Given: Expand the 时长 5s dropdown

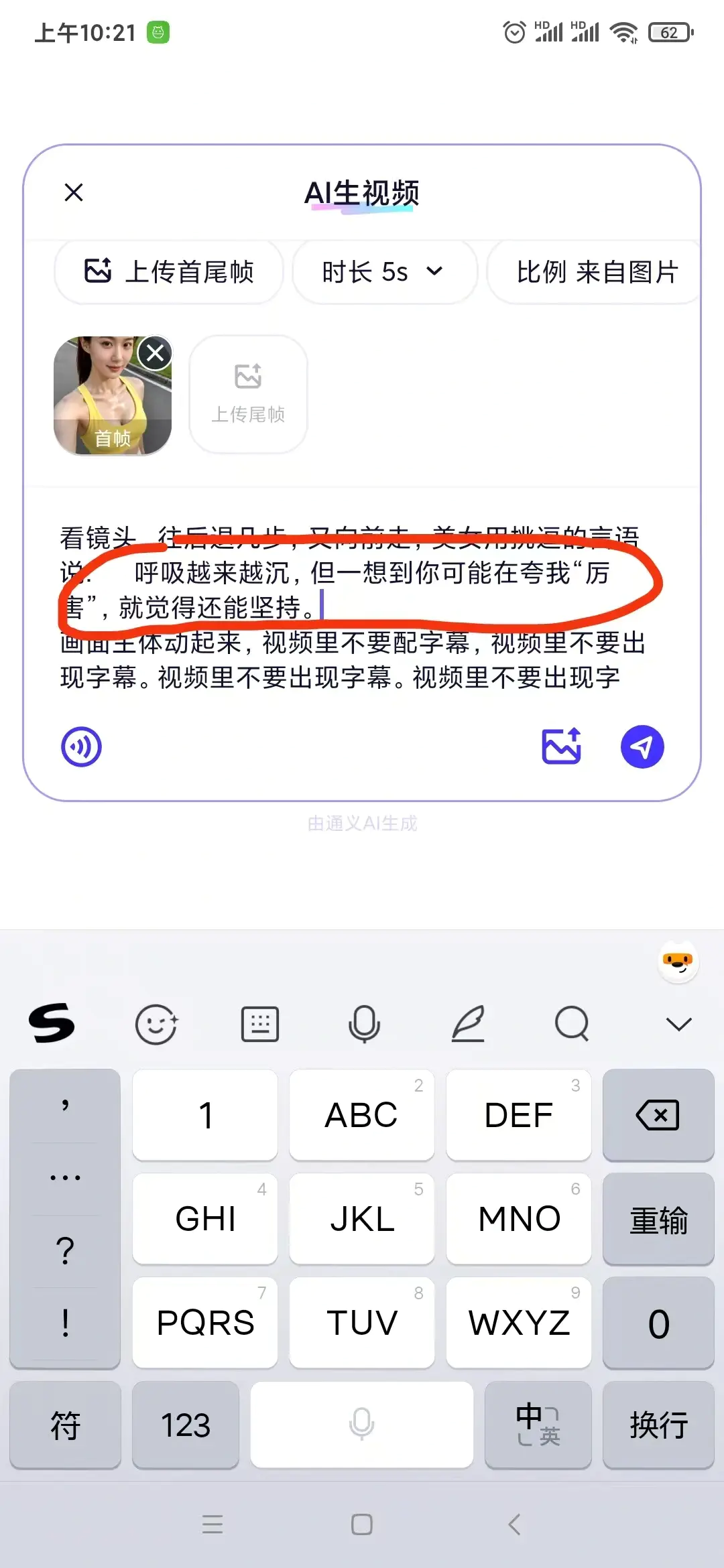Looking at the screenshot, I should (384, 272).
